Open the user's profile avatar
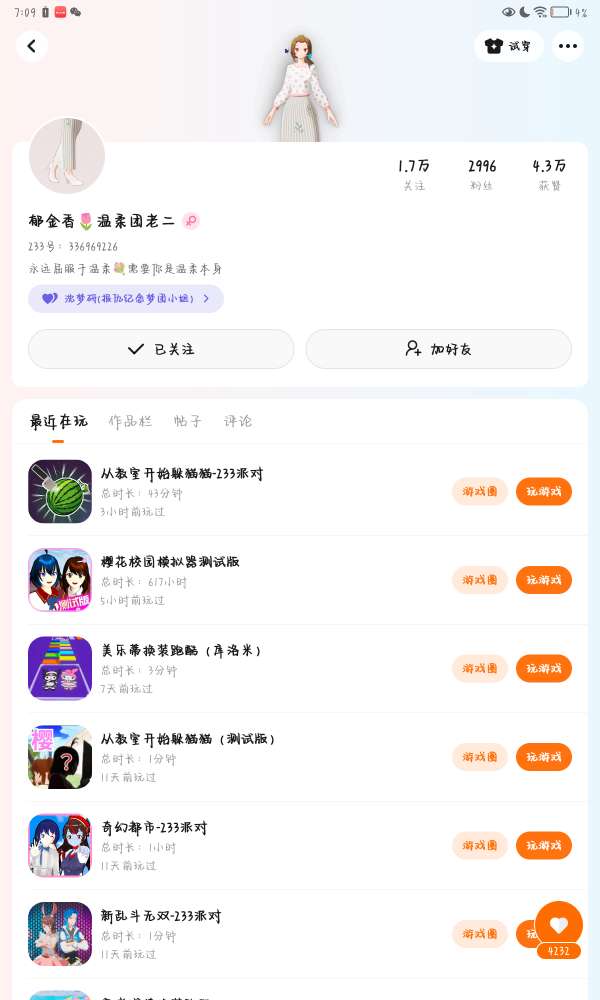 pyautogui.click(x=67, y=156)
